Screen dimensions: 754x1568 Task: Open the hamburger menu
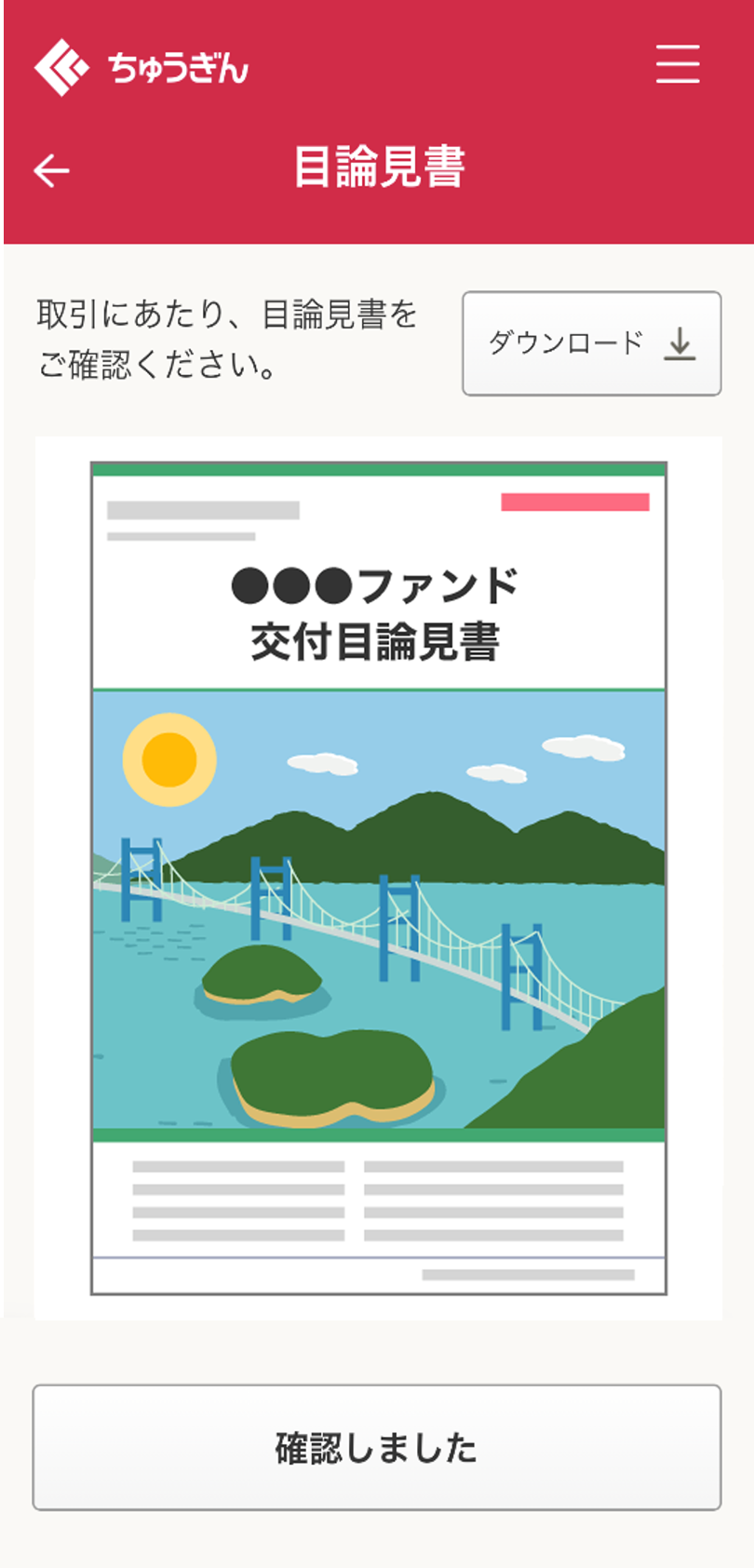[x=677, y=64]
